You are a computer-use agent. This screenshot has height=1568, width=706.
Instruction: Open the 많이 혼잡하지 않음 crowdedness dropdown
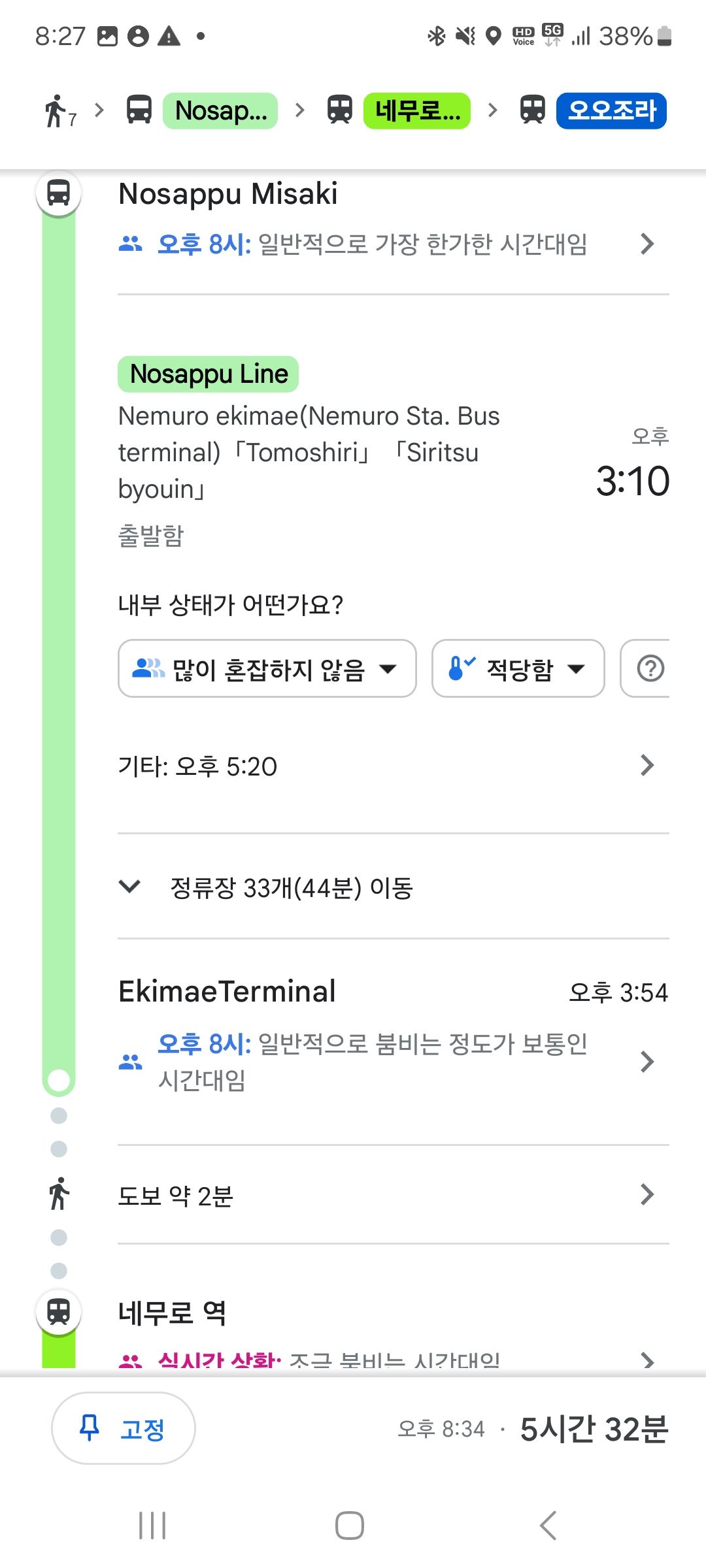[267, 668]
